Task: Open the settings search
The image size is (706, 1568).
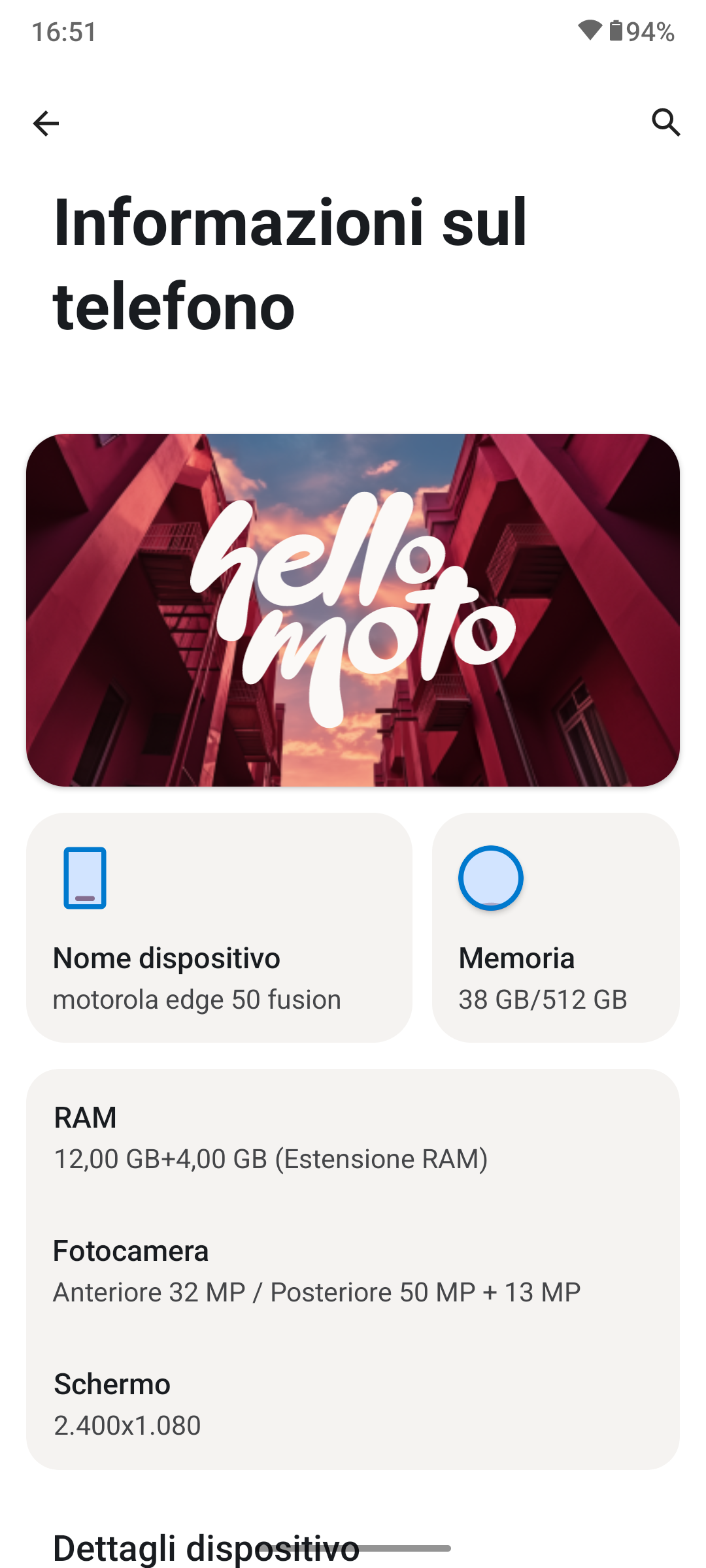Action: click(x=665, y=122)
